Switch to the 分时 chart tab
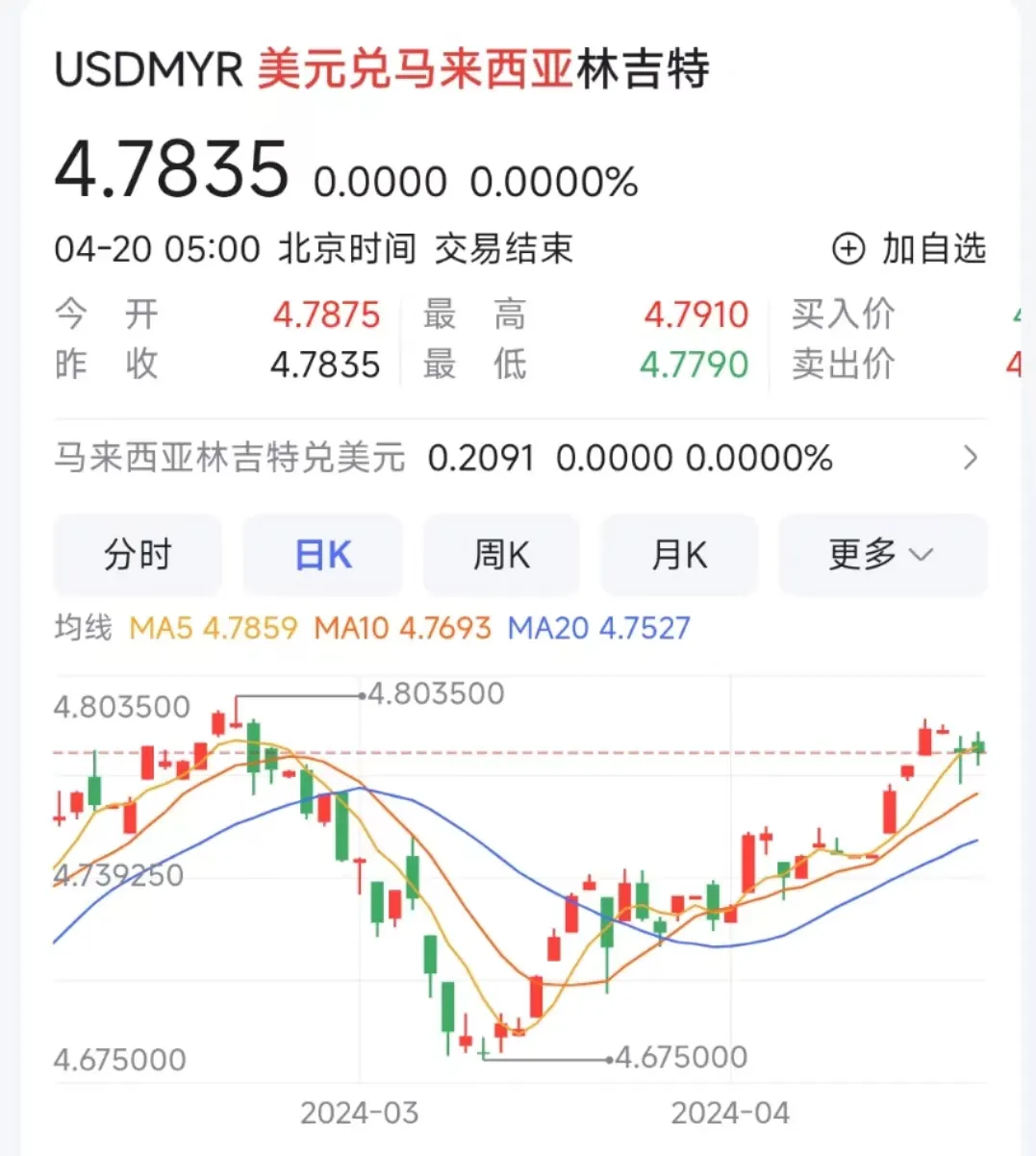 pyautogui.click(x=138, y=555)
